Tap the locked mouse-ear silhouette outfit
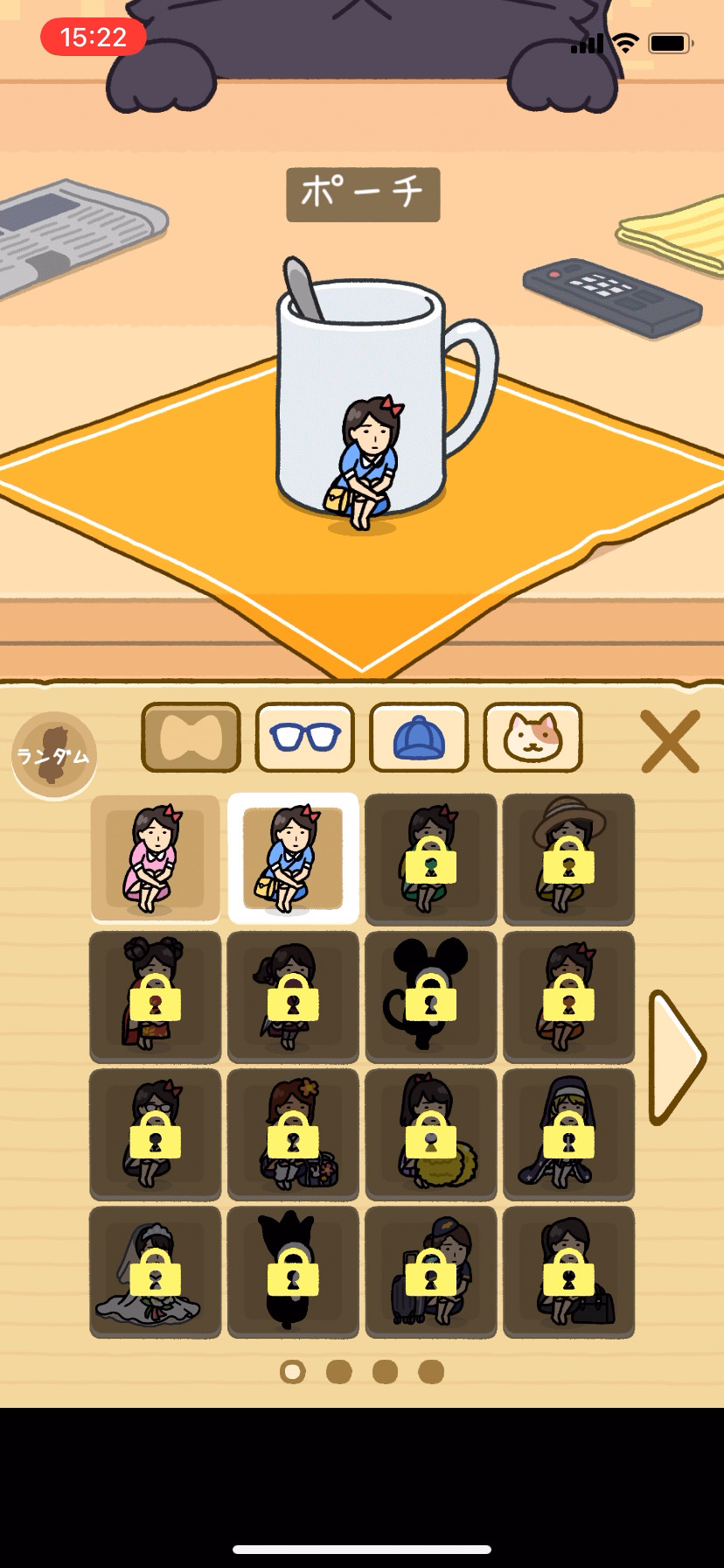Image resolution: width=724 pixels, height=1568 pixels. tap(430, 997)
